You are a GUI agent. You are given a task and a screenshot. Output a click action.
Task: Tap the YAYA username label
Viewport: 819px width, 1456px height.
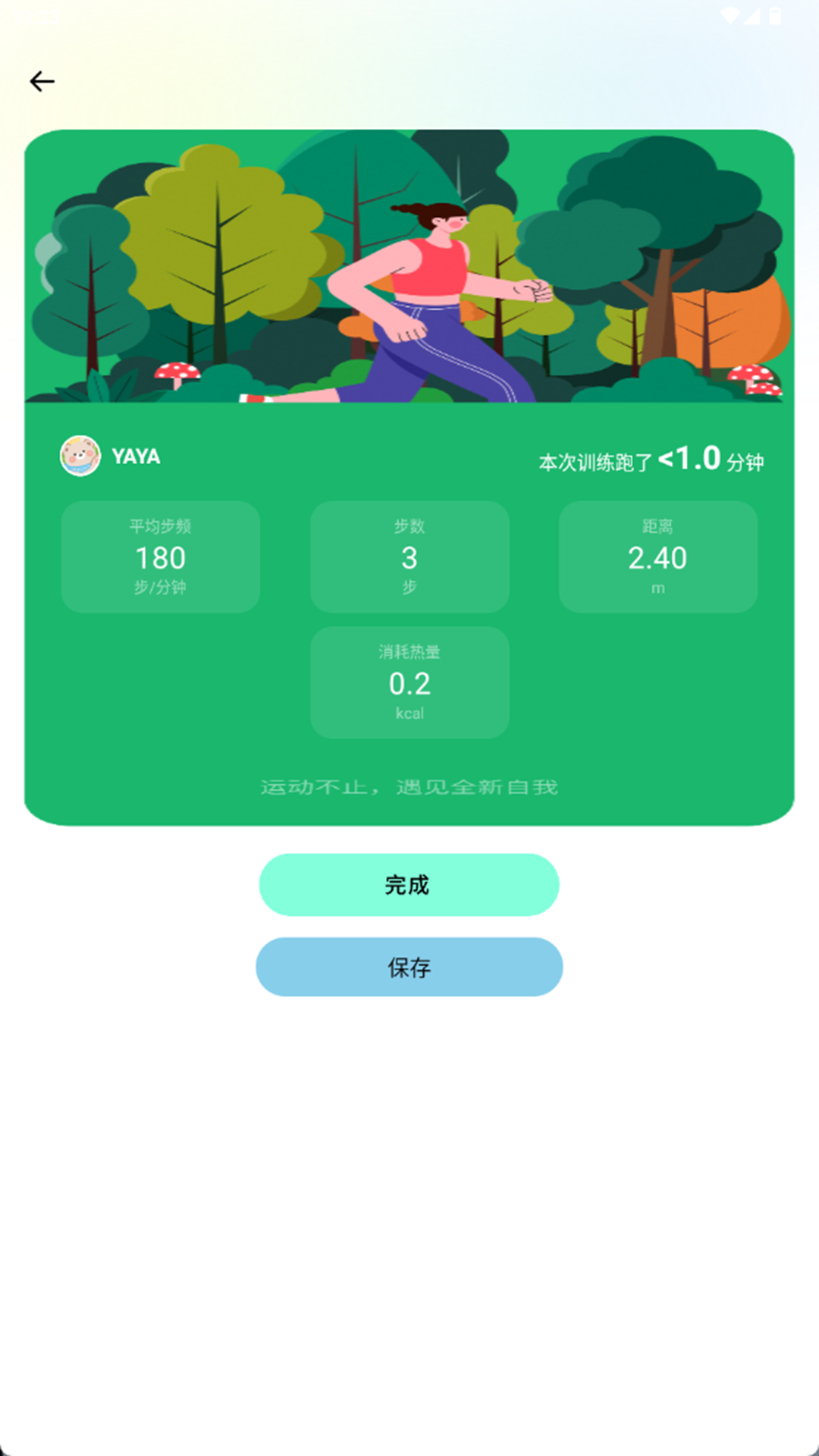(x=135, y=457)
